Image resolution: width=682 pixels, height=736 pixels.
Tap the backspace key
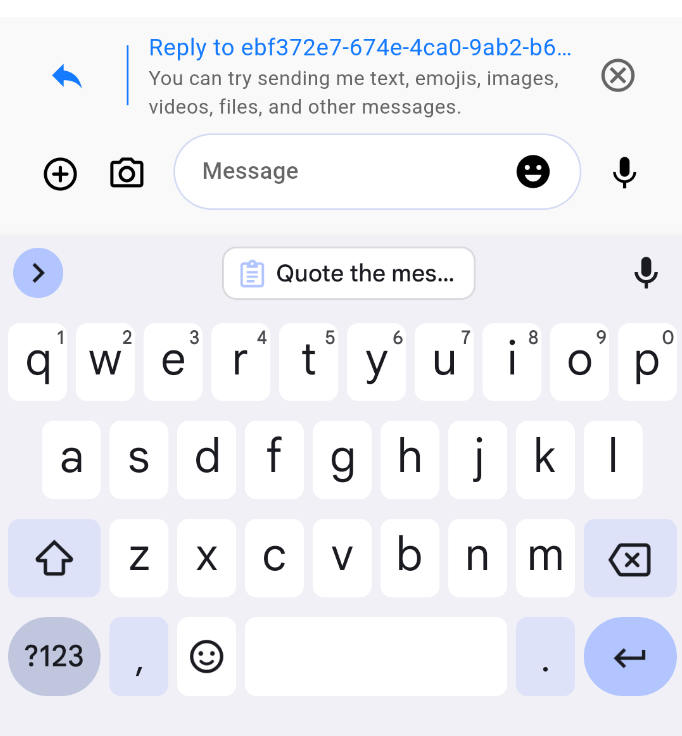[x=630, y=559]
